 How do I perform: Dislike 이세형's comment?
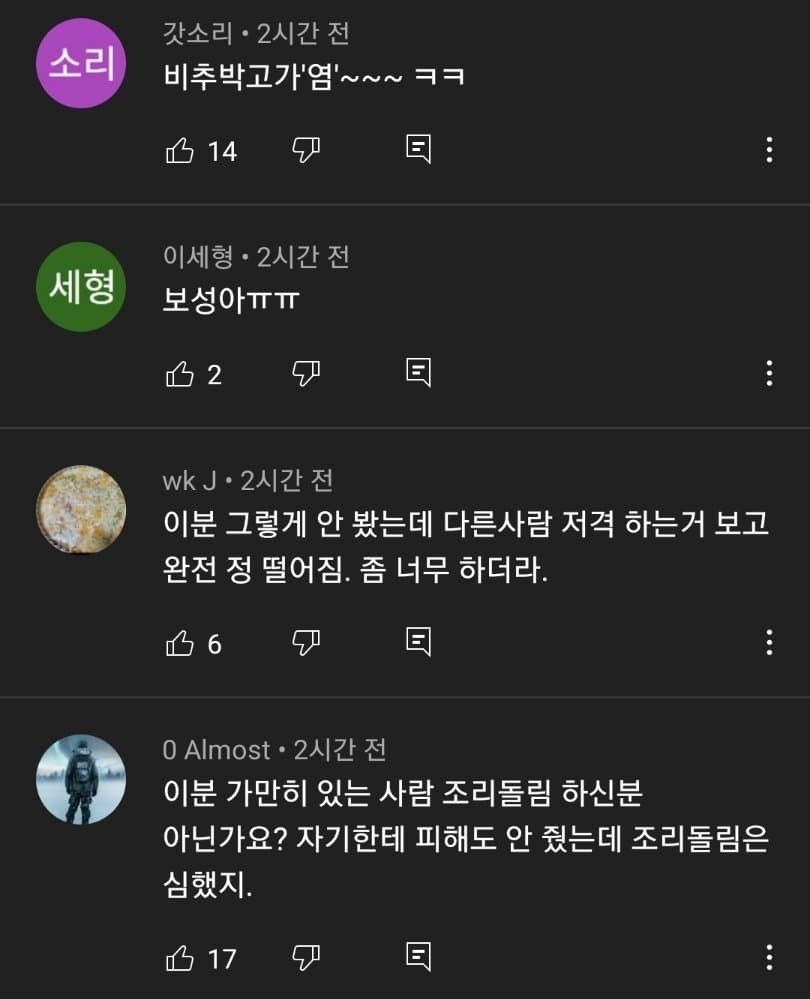[306, 374]
